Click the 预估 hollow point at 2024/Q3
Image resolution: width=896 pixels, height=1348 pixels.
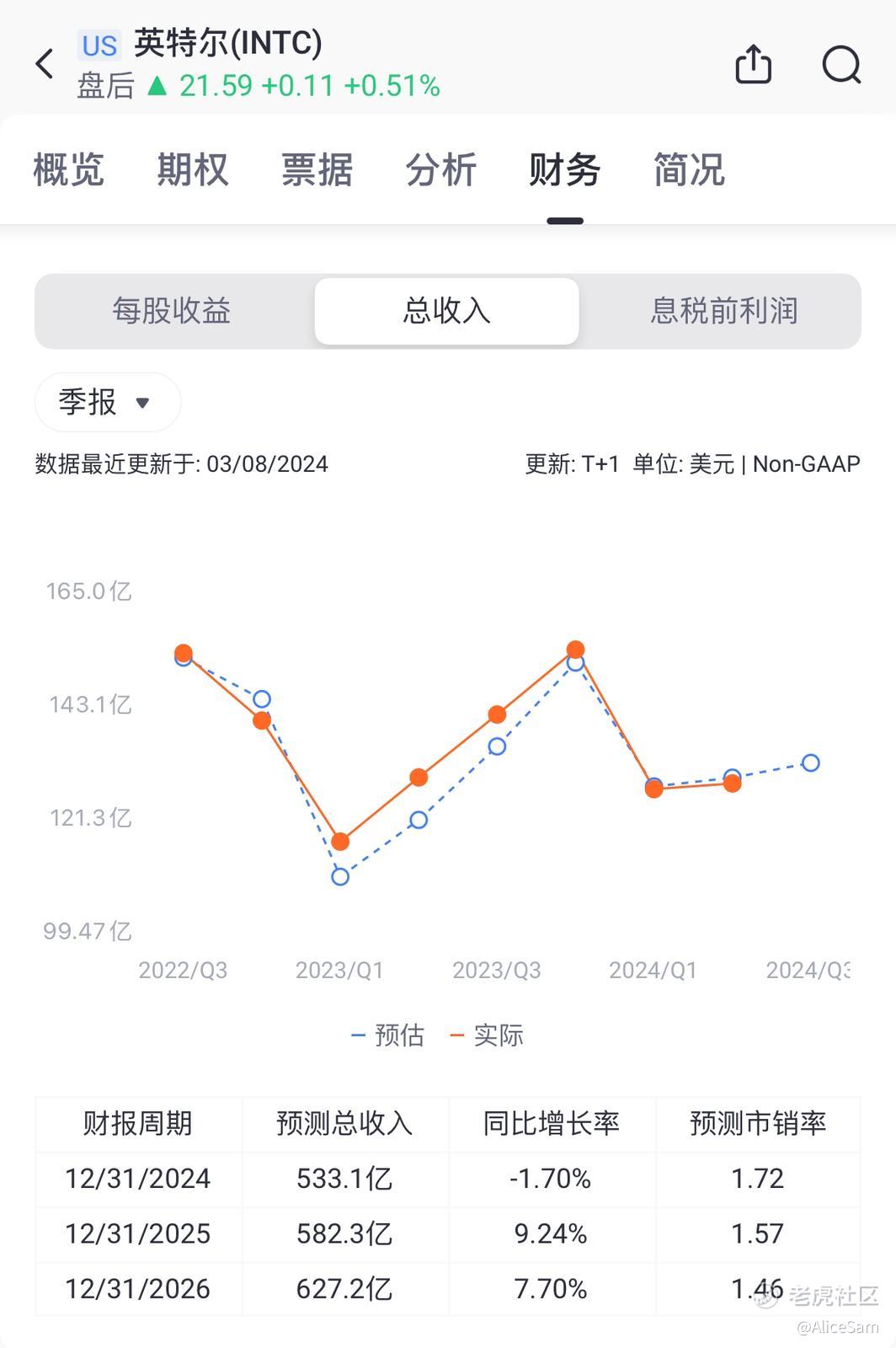(810, 762)
